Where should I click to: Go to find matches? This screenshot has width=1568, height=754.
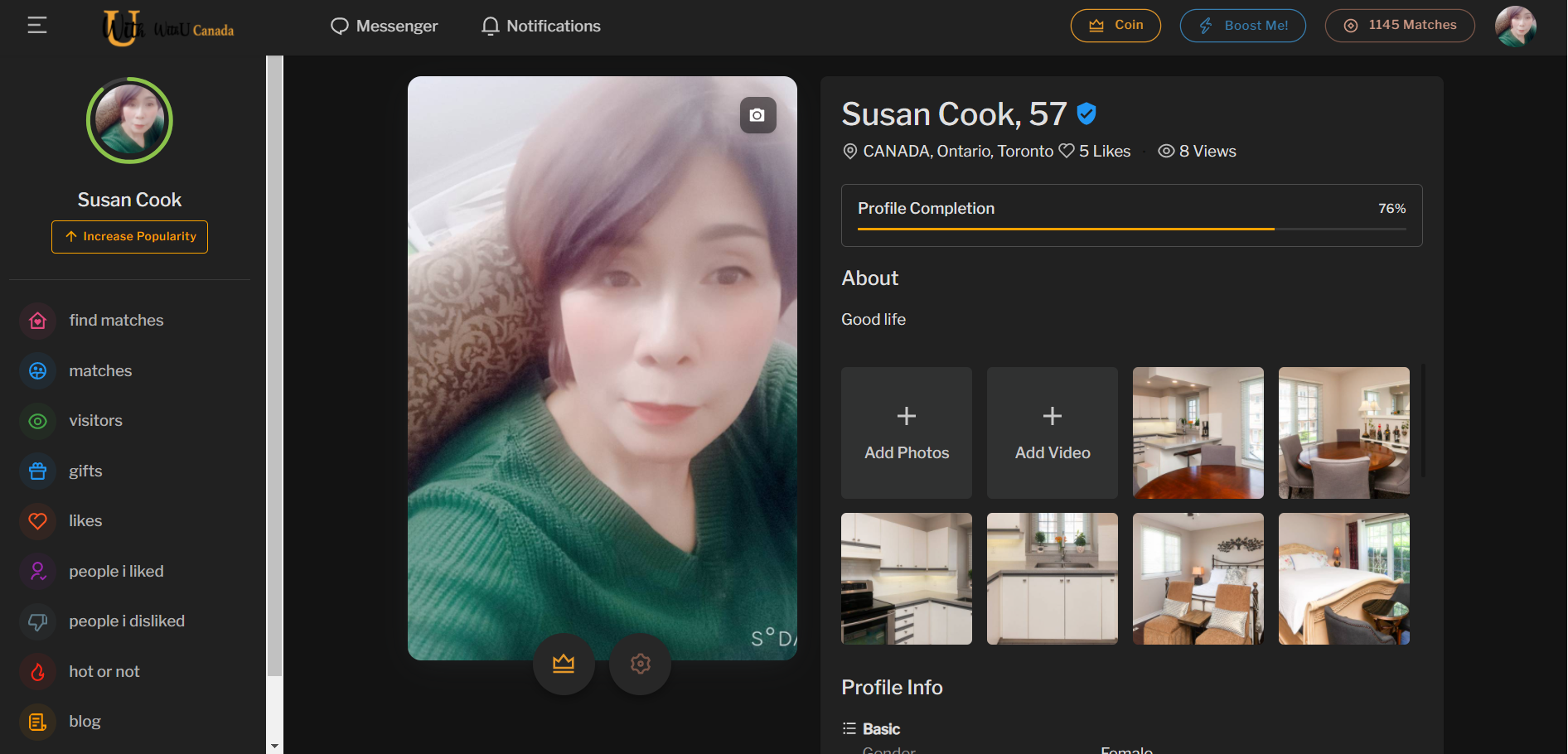click(x=116, y=321)
